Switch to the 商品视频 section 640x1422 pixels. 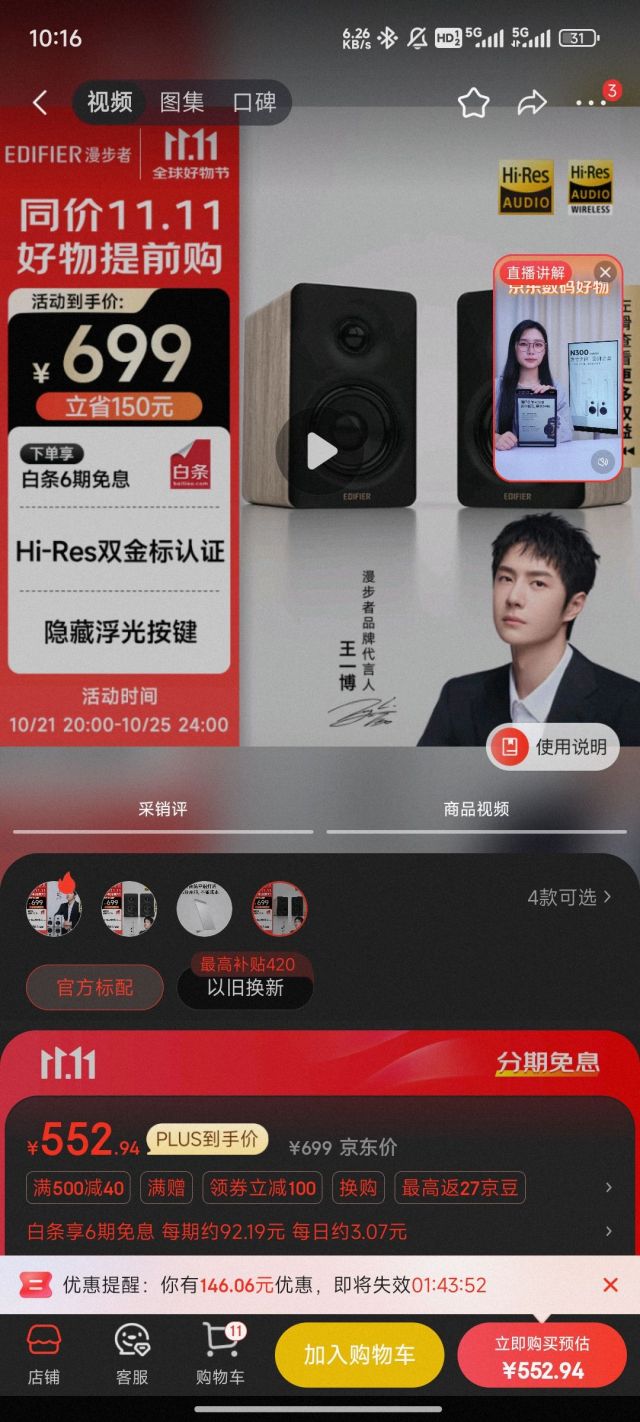pos(476,809)
